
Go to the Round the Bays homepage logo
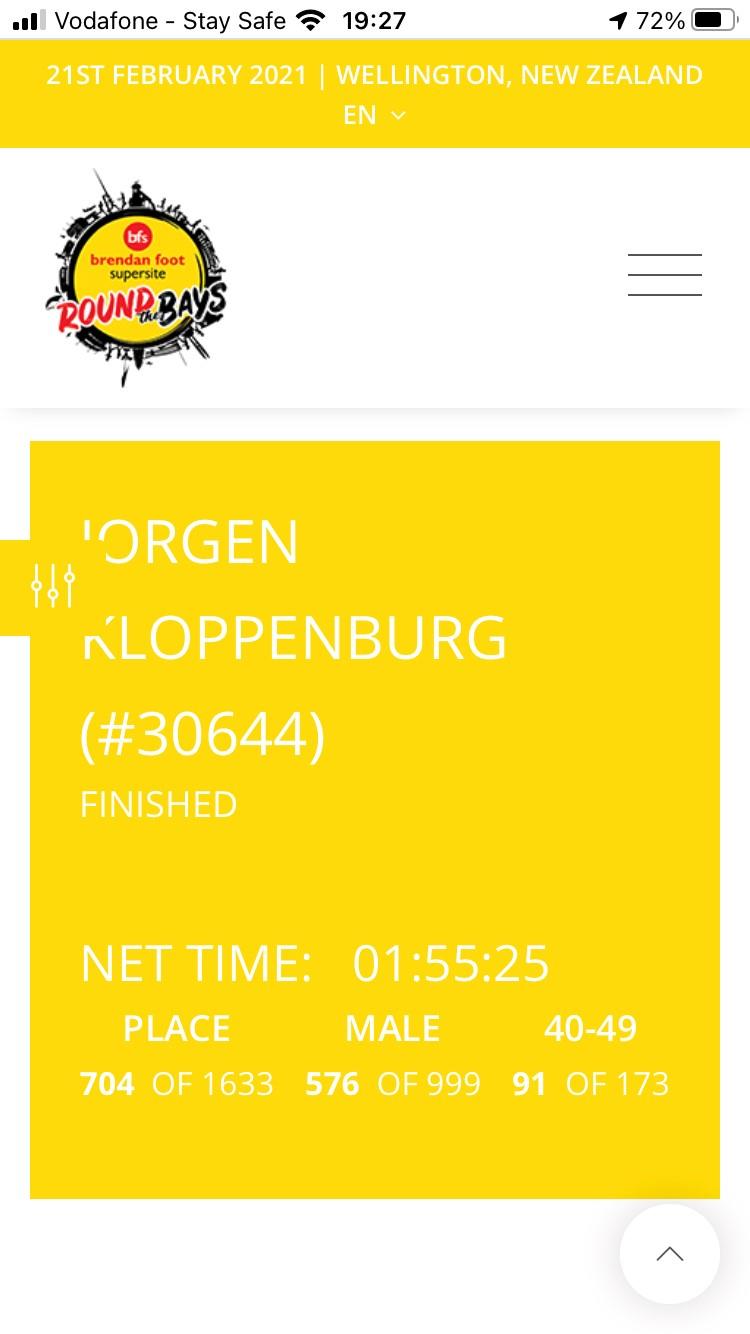pos(136,278)
